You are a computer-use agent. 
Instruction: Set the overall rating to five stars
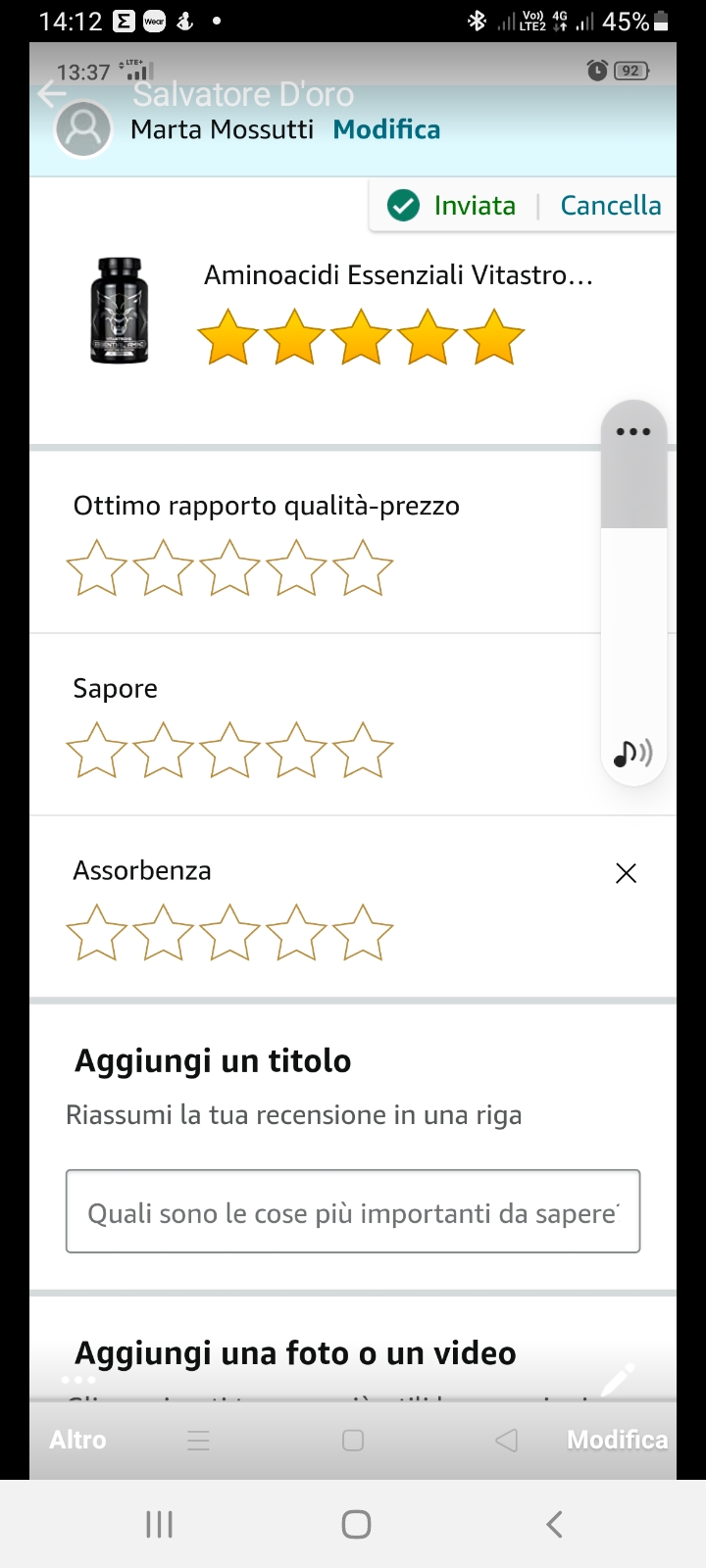click(494, 337)
